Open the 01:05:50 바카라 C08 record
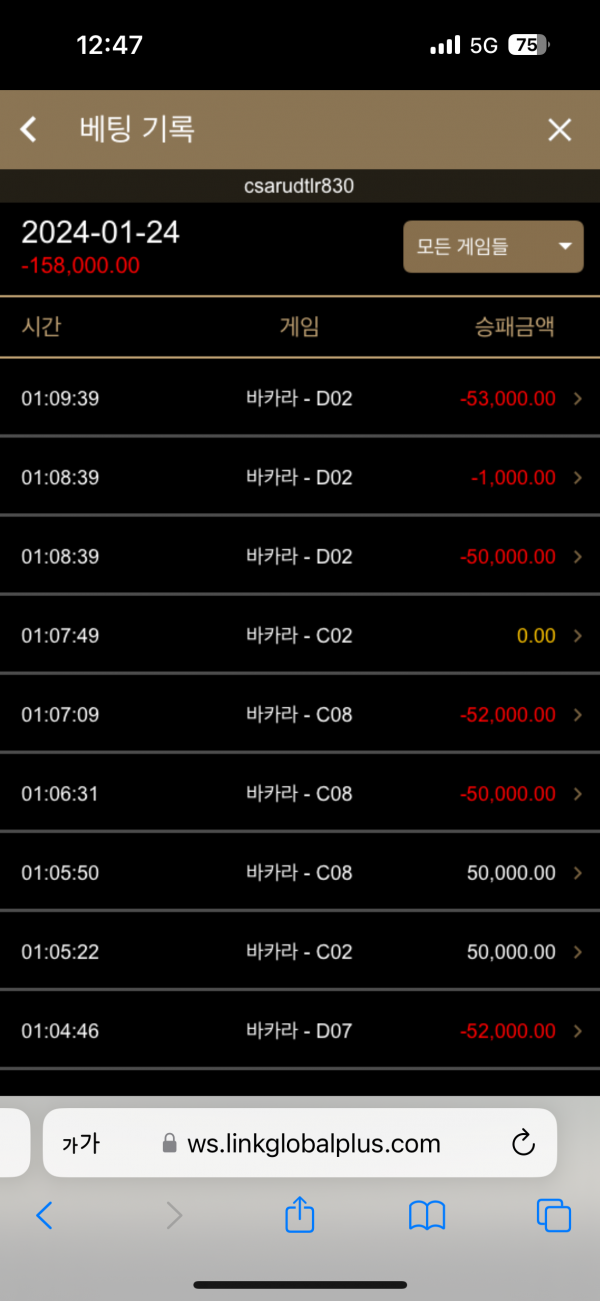This screenshot has height=1301, width=600. [x=300, y=872]
